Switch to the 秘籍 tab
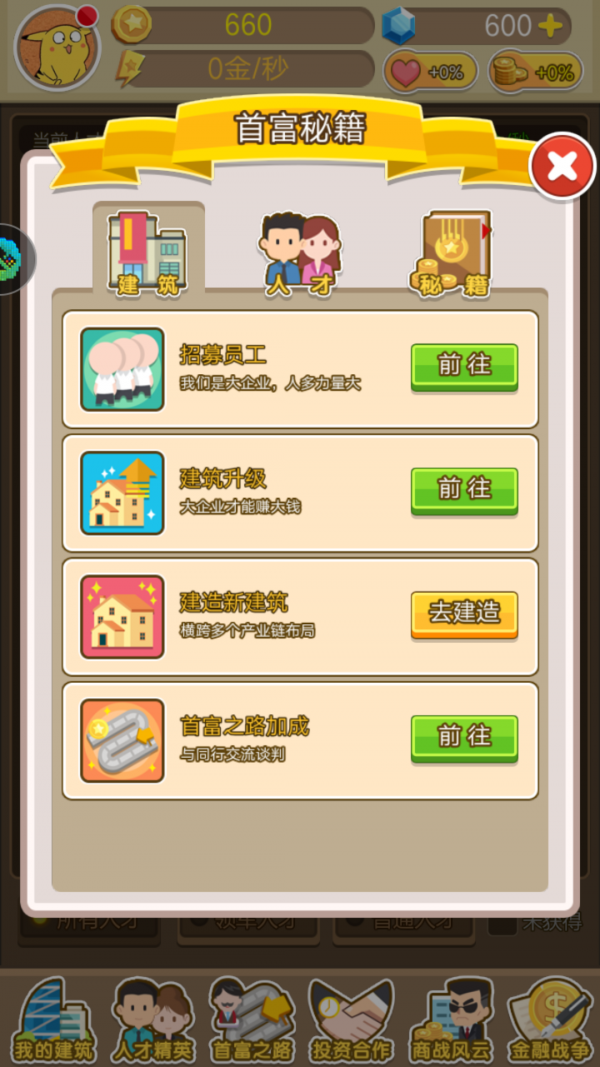The image size is (600, 1067). tap(452, 253)
